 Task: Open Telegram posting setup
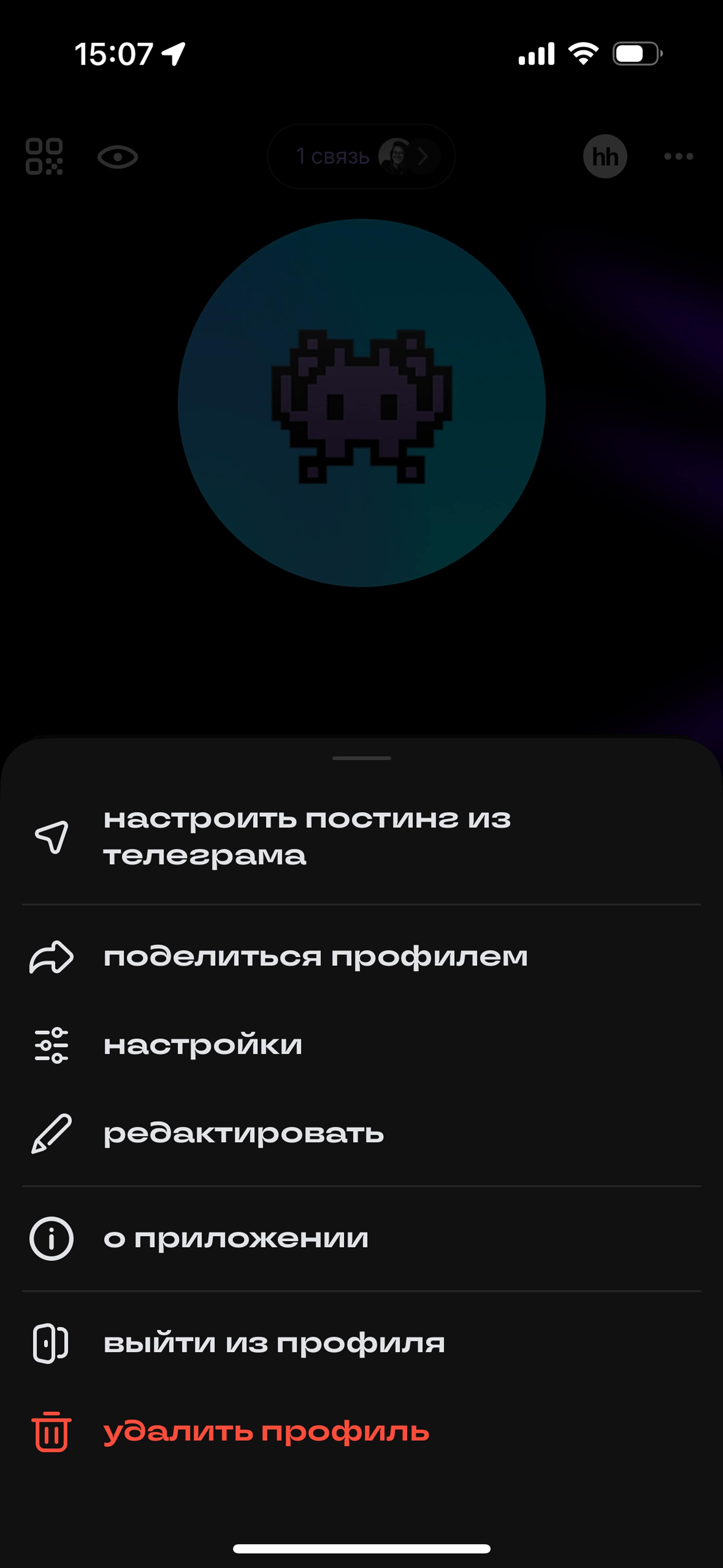(306, 837)
